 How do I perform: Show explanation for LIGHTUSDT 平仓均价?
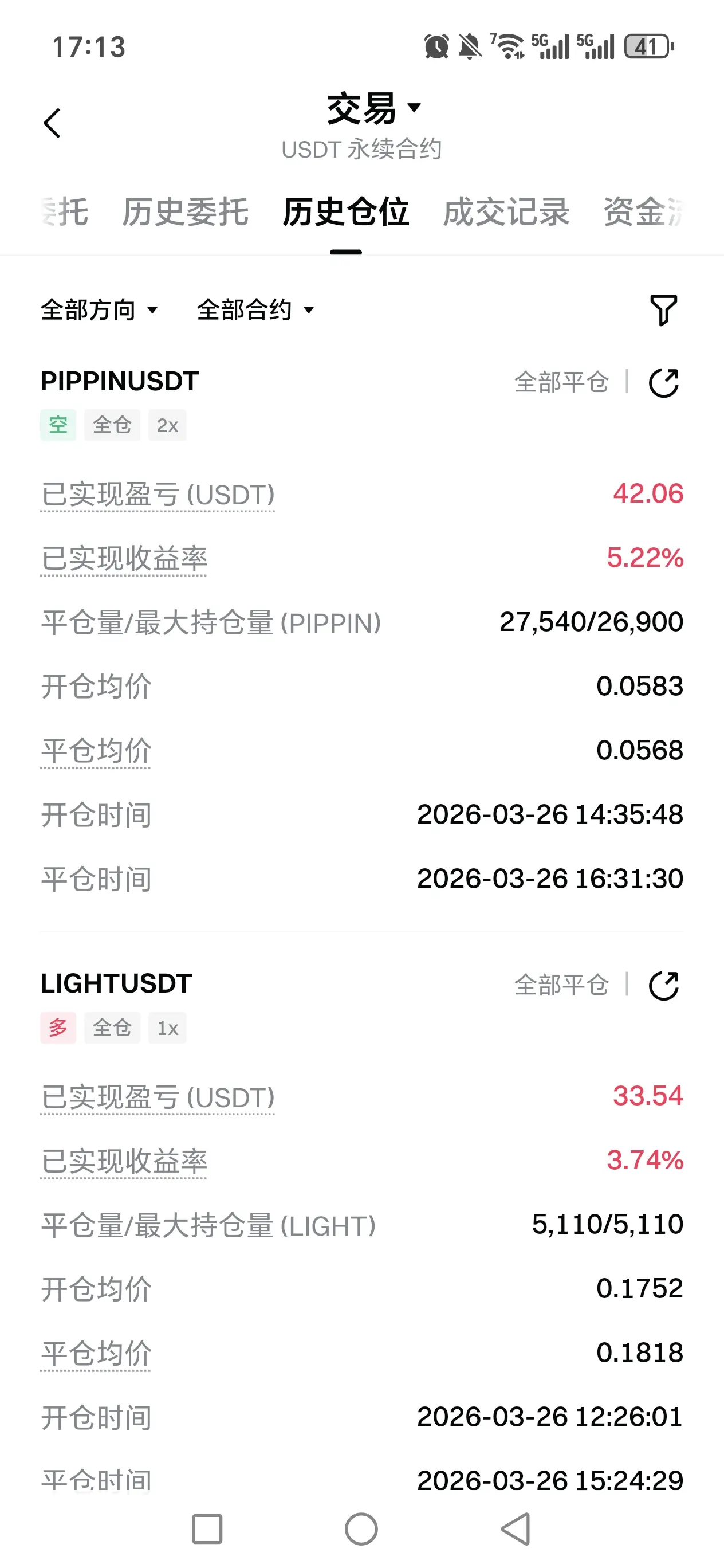coord(96,1353)
